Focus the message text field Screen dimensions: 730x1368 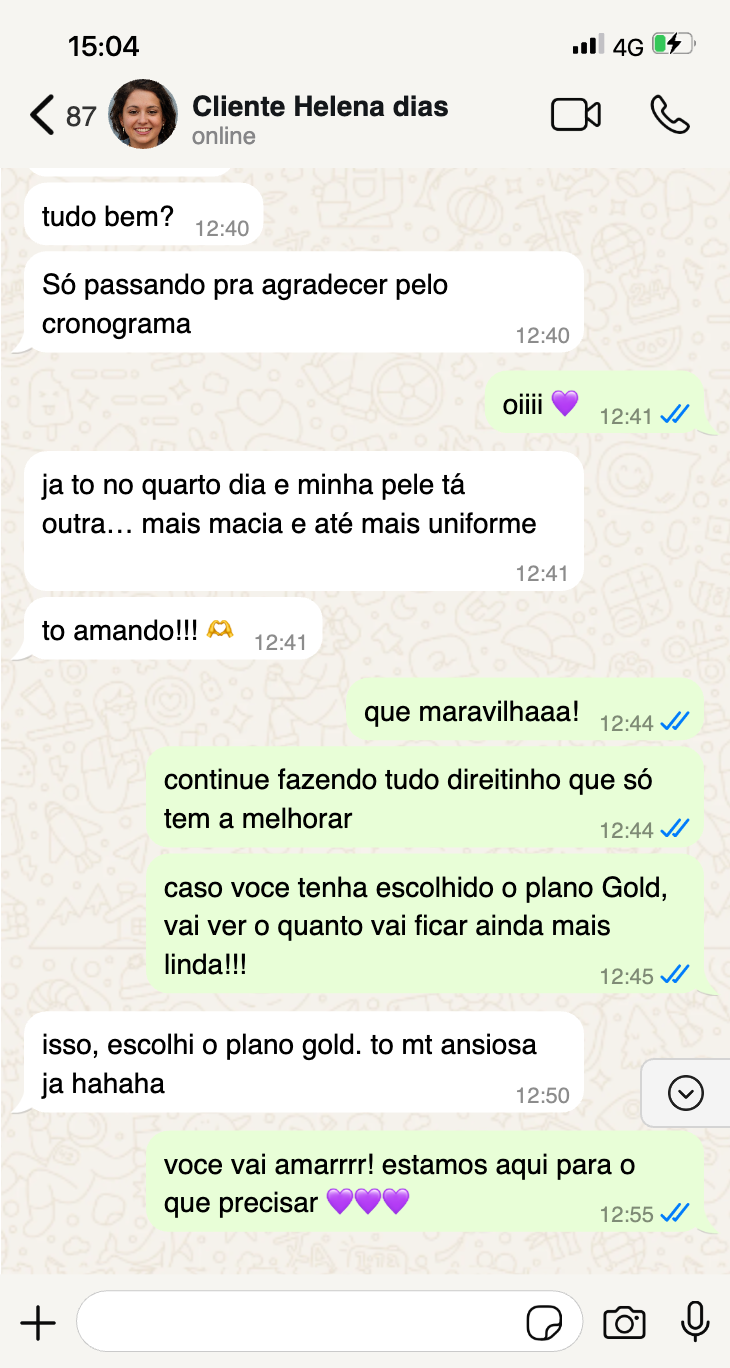pos(300,1322)
